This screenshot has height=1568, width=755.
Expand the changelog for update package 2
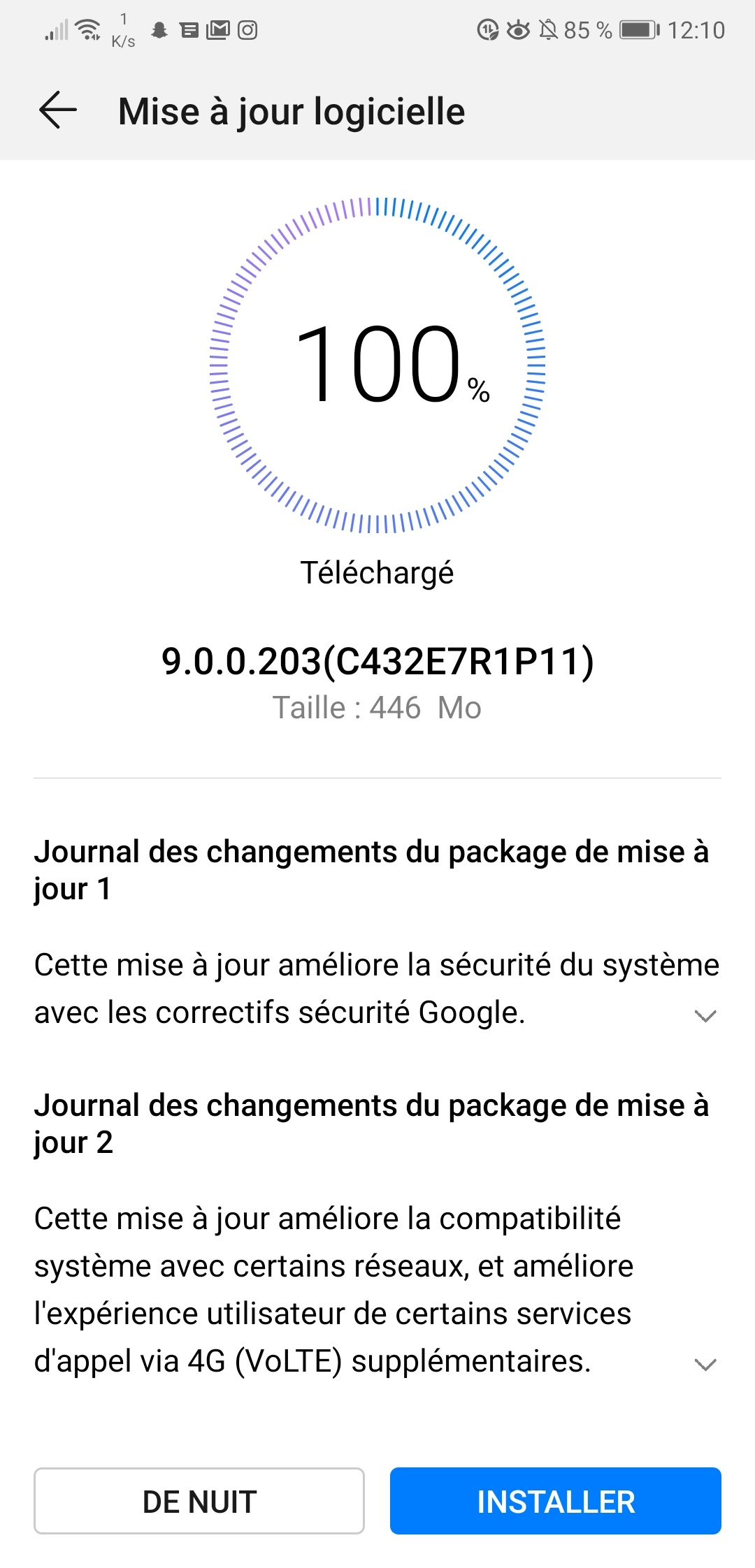705,1364
